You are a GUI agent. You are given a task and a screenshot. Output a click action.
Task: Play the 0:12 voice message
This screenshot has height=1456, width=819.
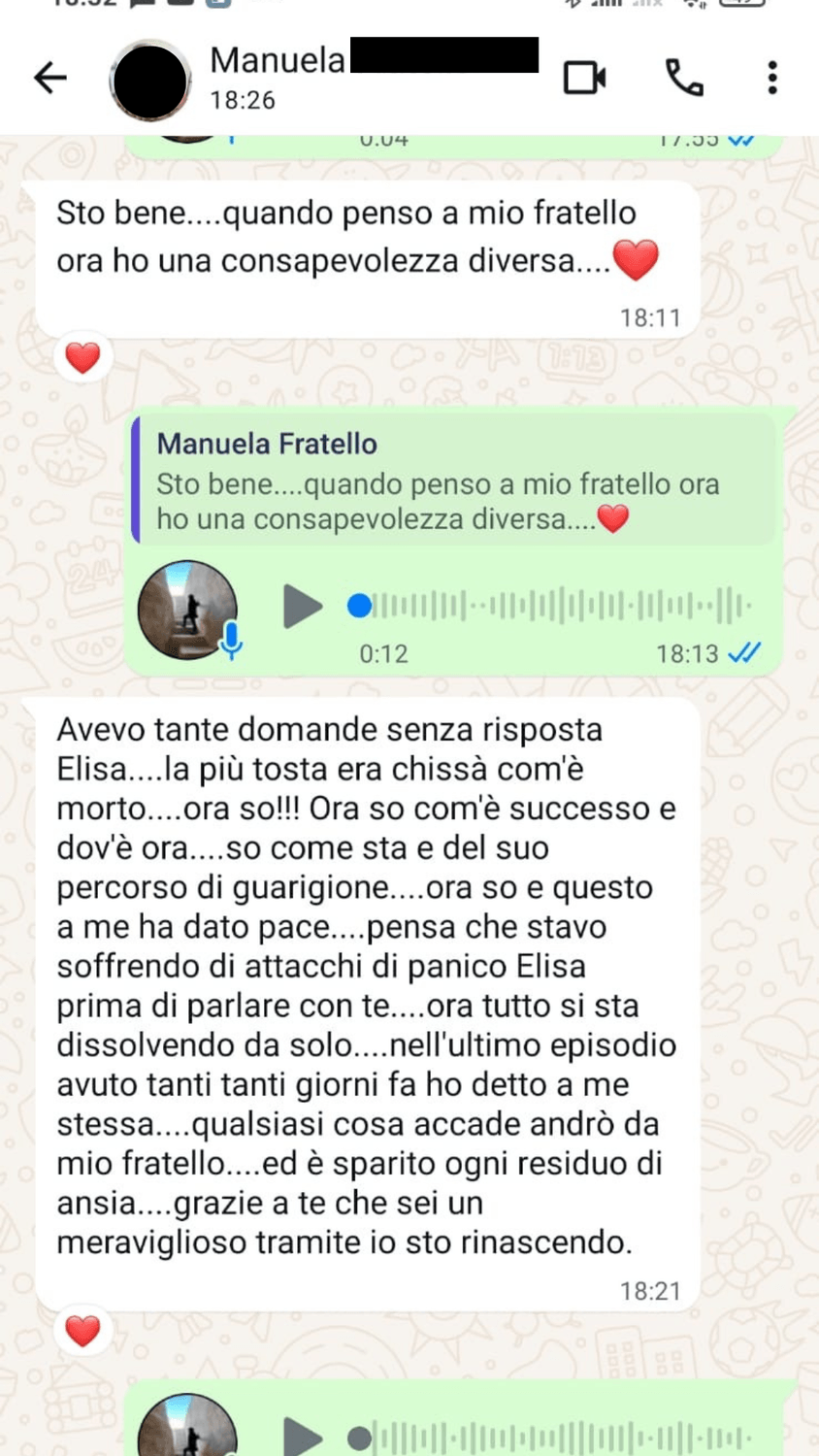pos(302,607)
